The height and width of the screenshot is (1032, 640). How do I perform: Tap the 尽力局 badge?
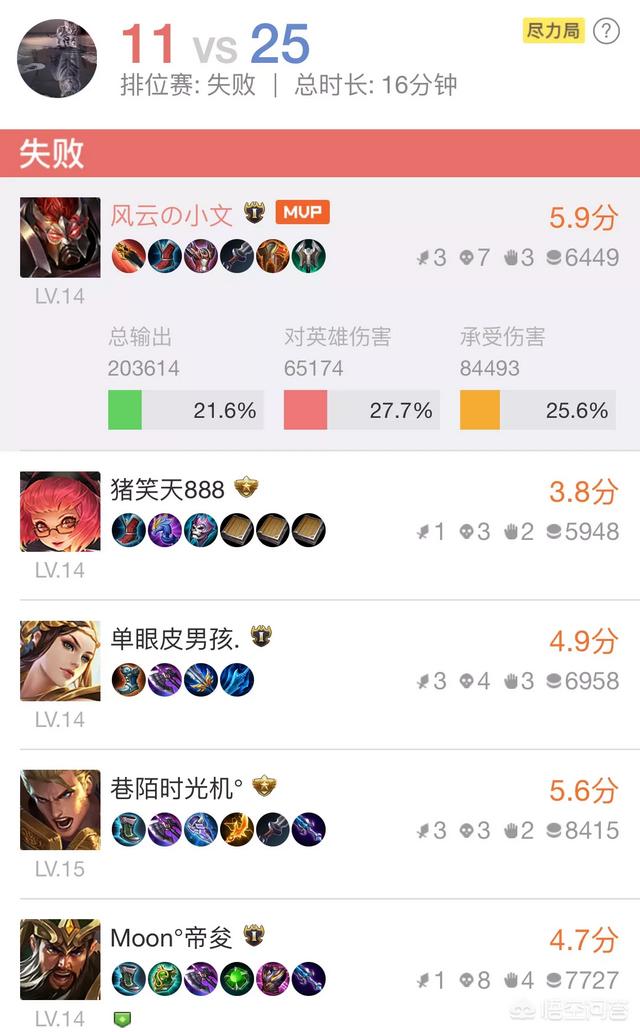[553, 30]
